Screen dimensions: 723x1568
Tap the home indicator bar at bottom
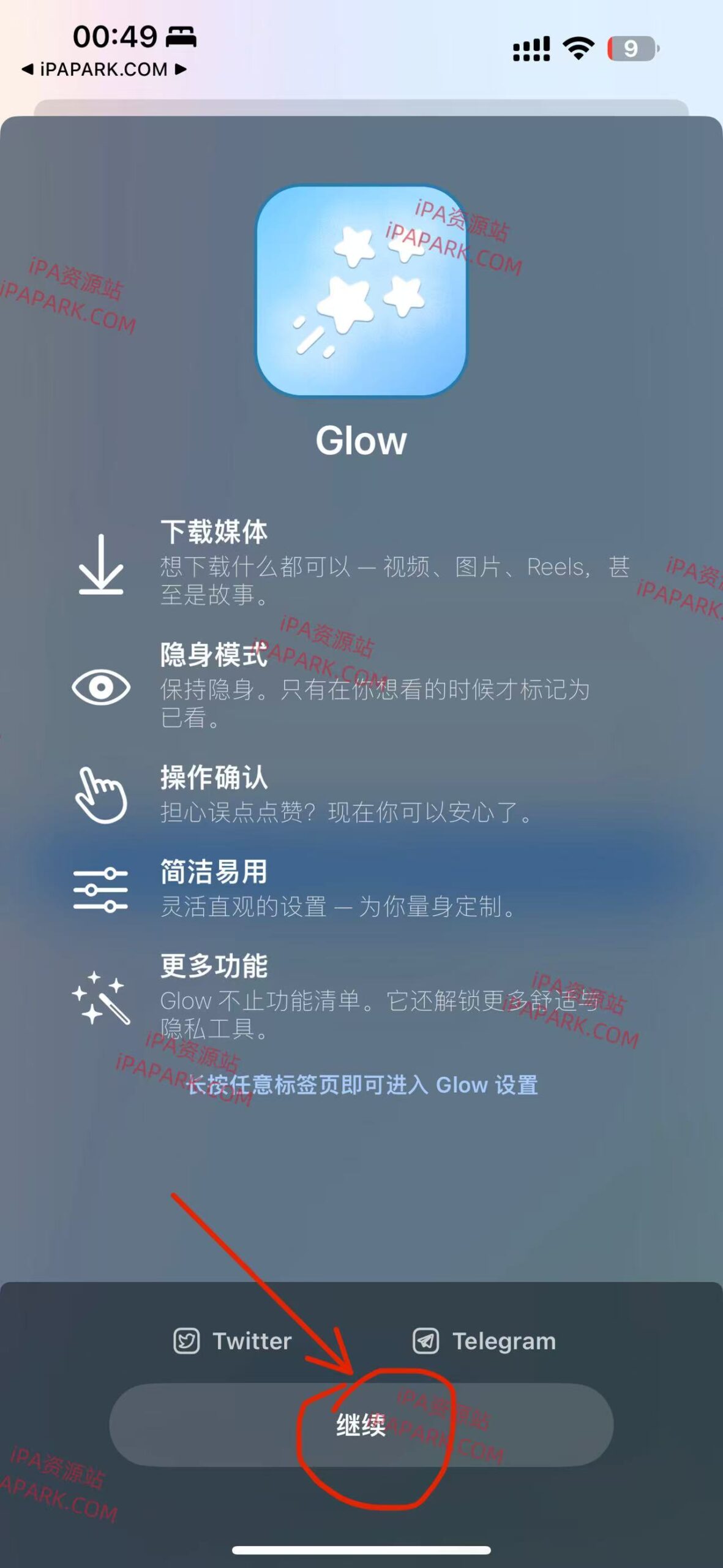361,1550
